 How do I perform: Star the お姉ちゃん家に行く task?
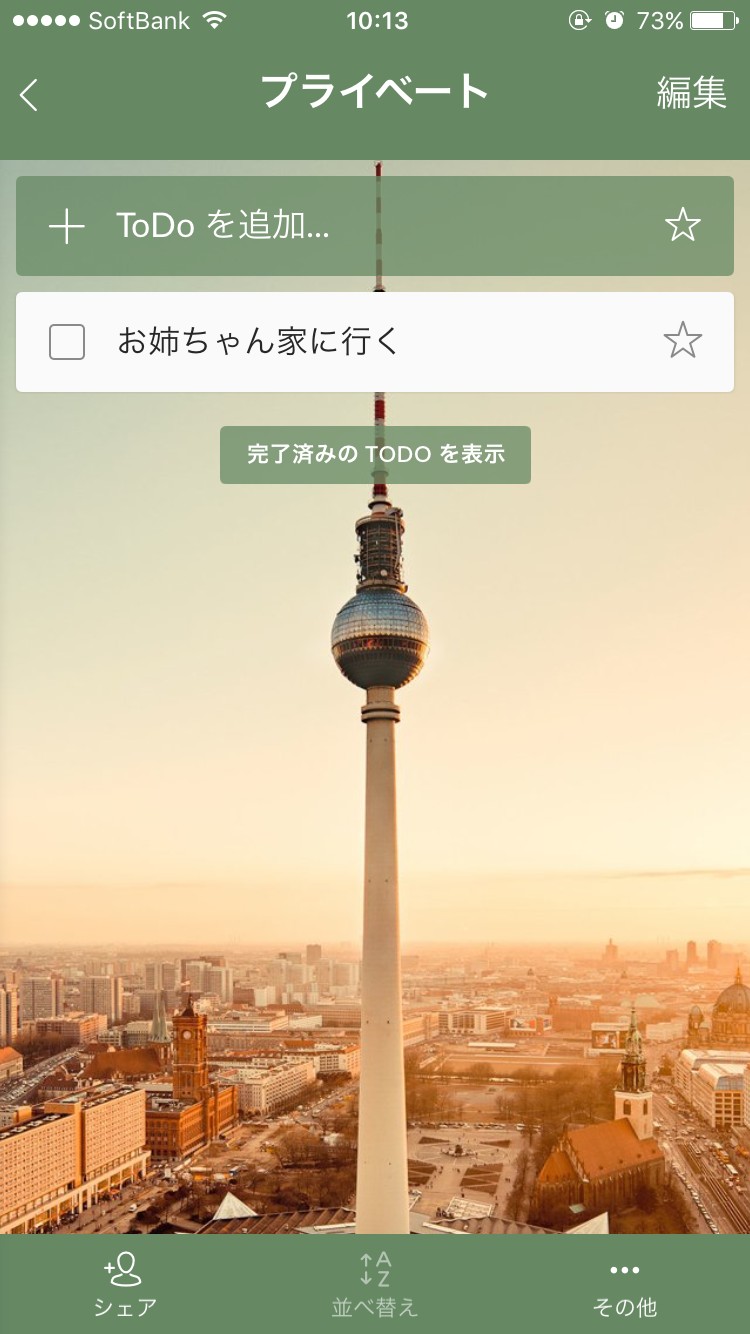click(x=683, y=342)
